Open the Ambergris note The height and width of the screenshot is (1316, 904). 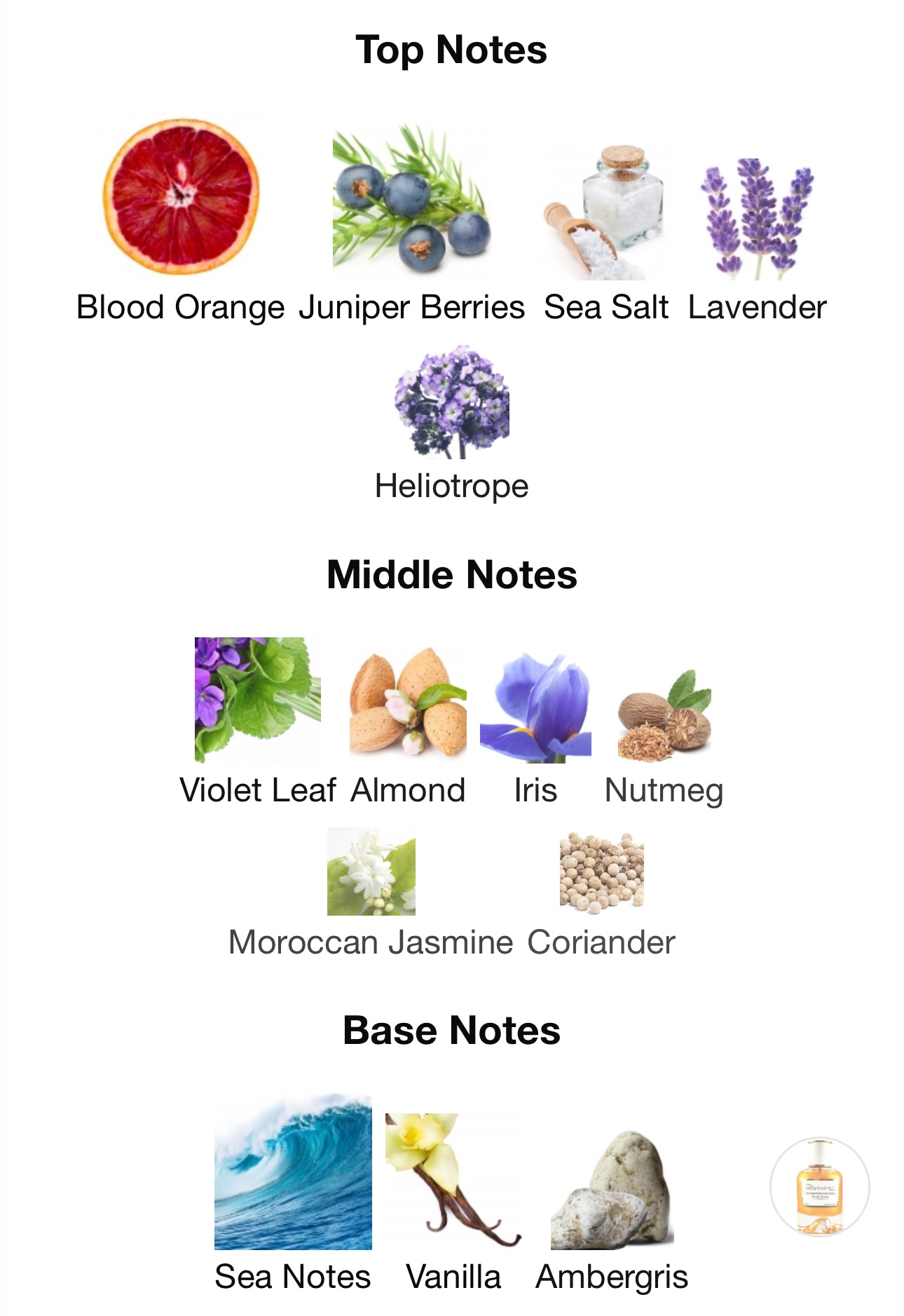612,1190
